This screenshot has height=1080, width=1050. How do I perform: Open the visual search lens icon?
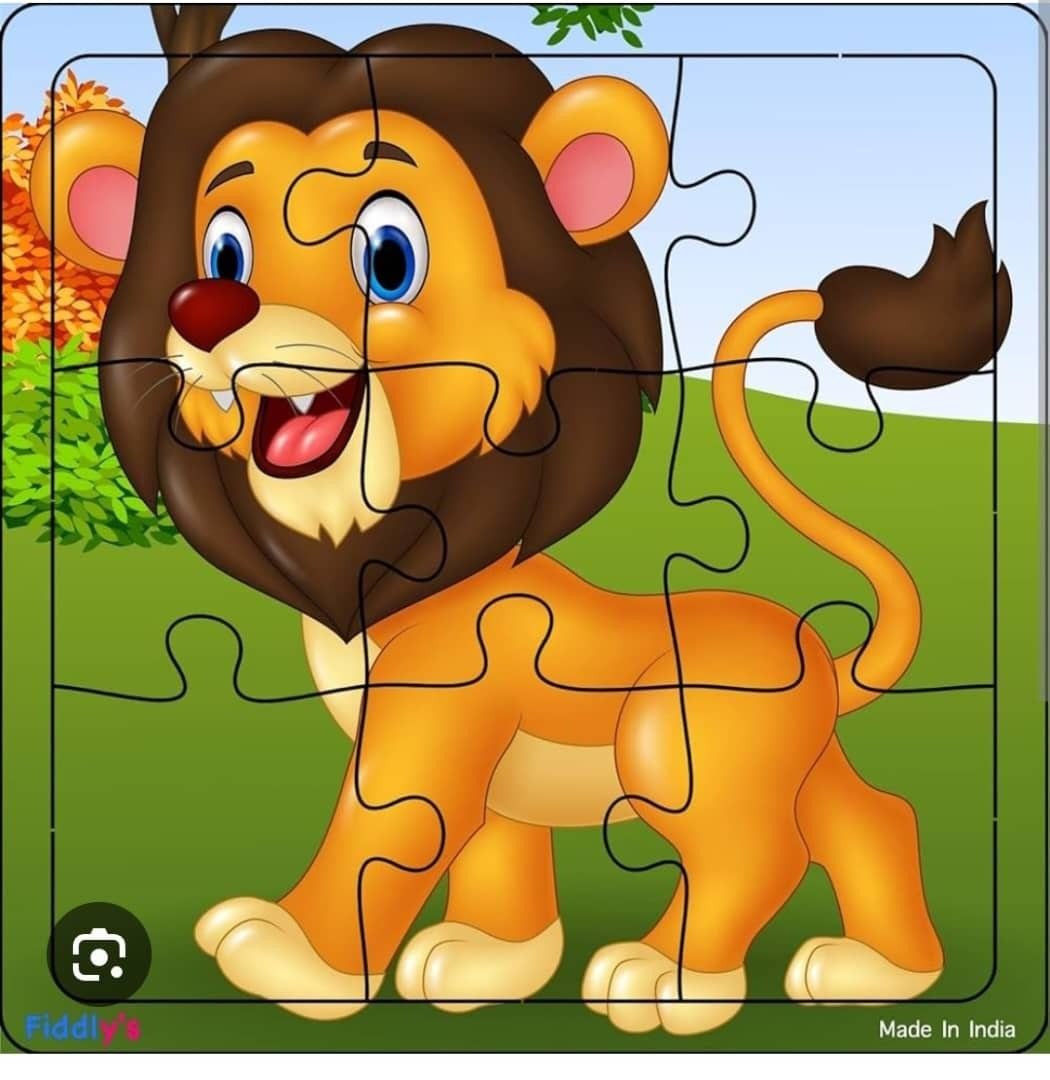98,954
